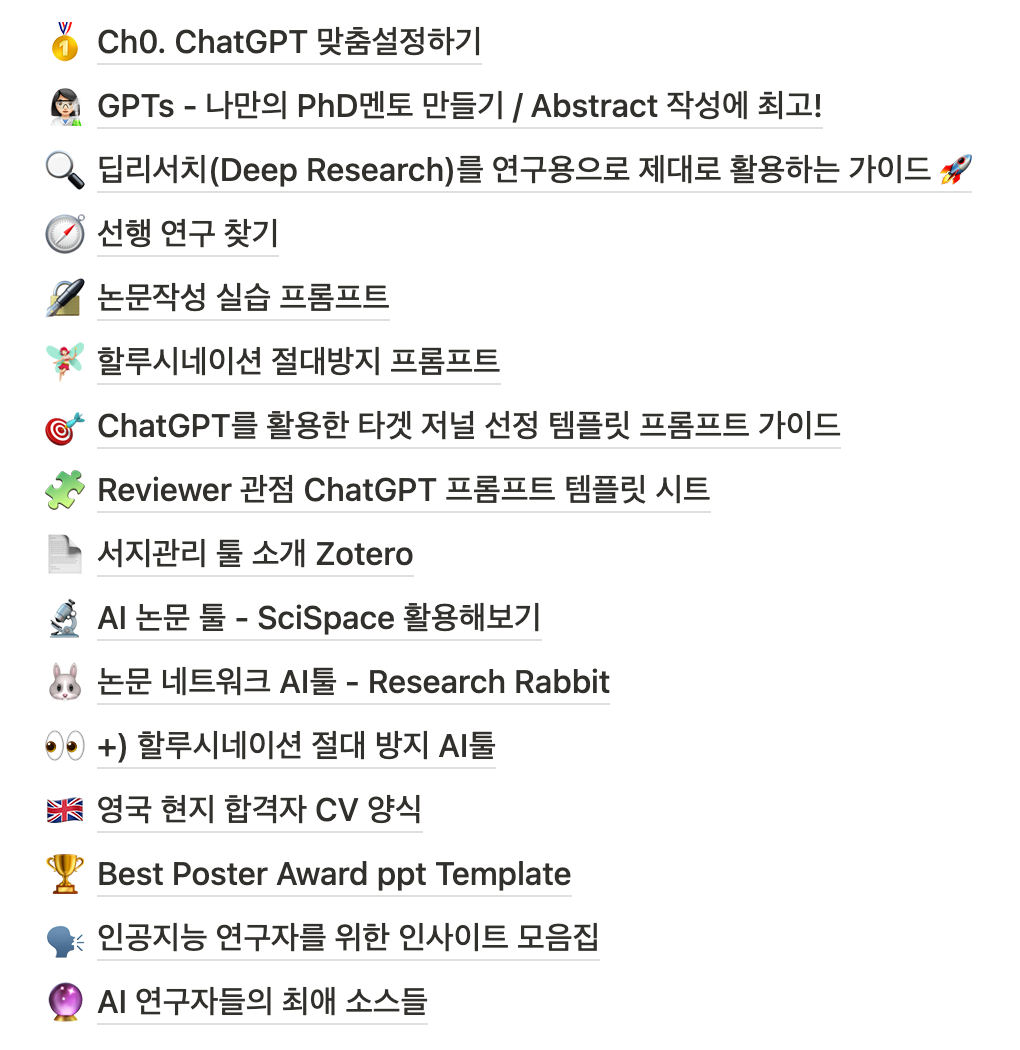
Task: Open Best Poster Award ppt Template page
Action: (x=334, y=874)
